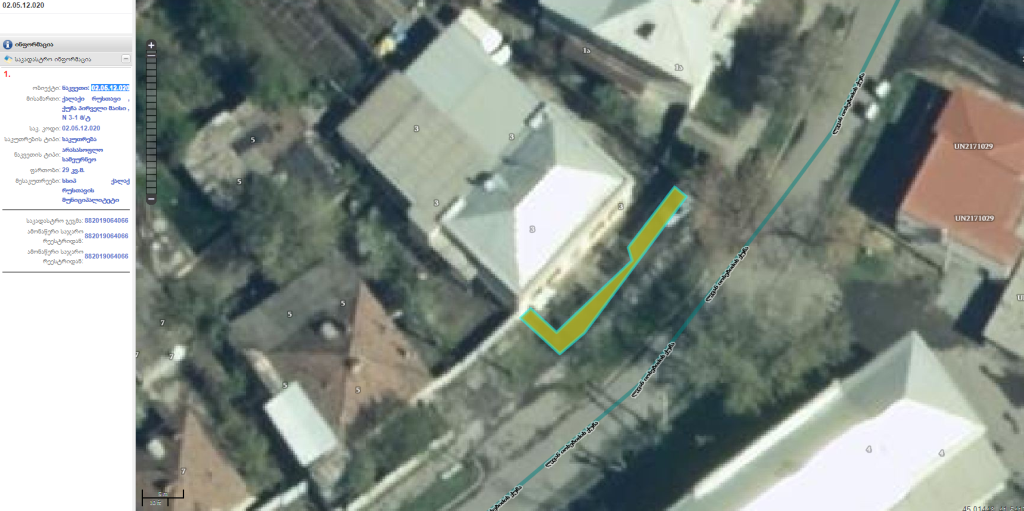Open the cadastral plan link 882019064066

(x=106, y=220)
